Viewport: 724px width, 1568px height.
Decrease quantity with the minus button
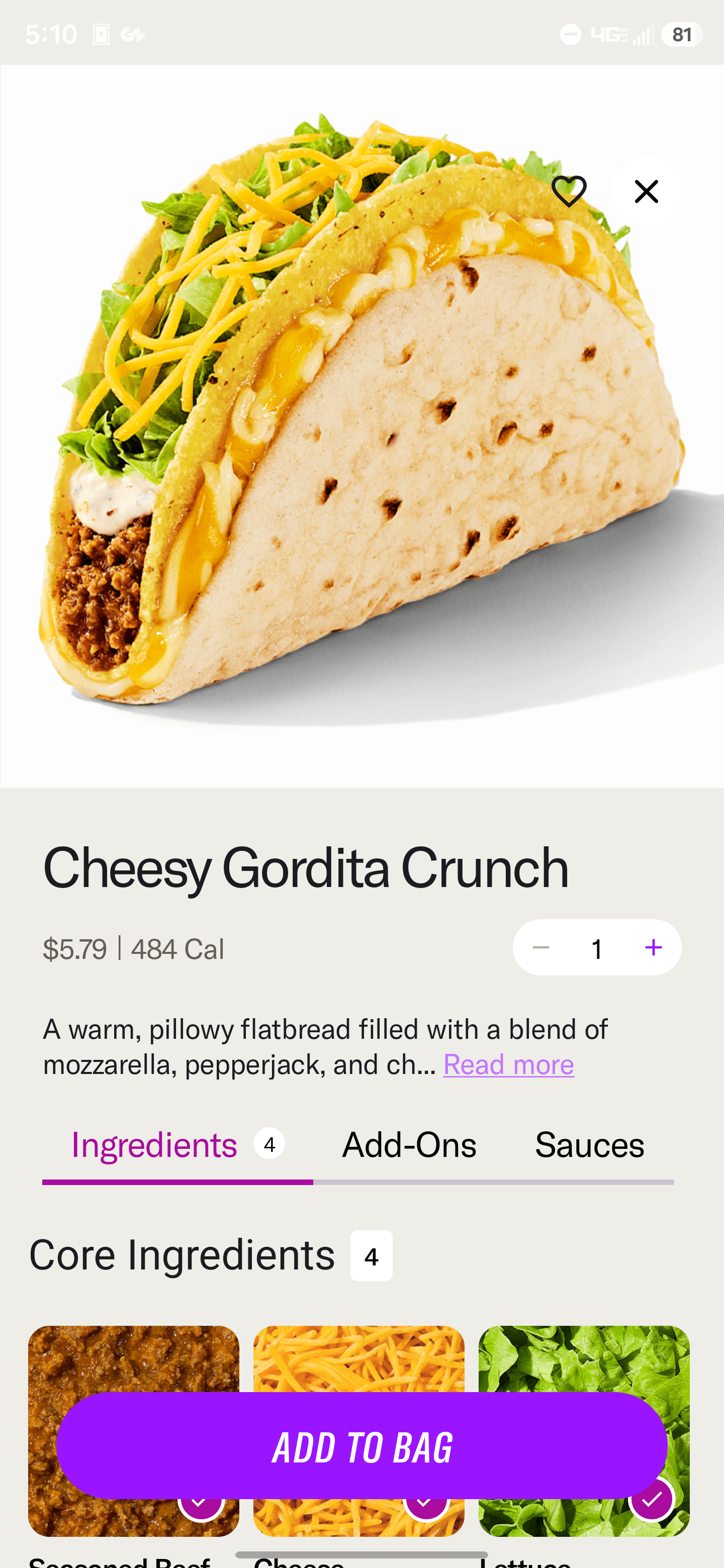coord(540,947)
